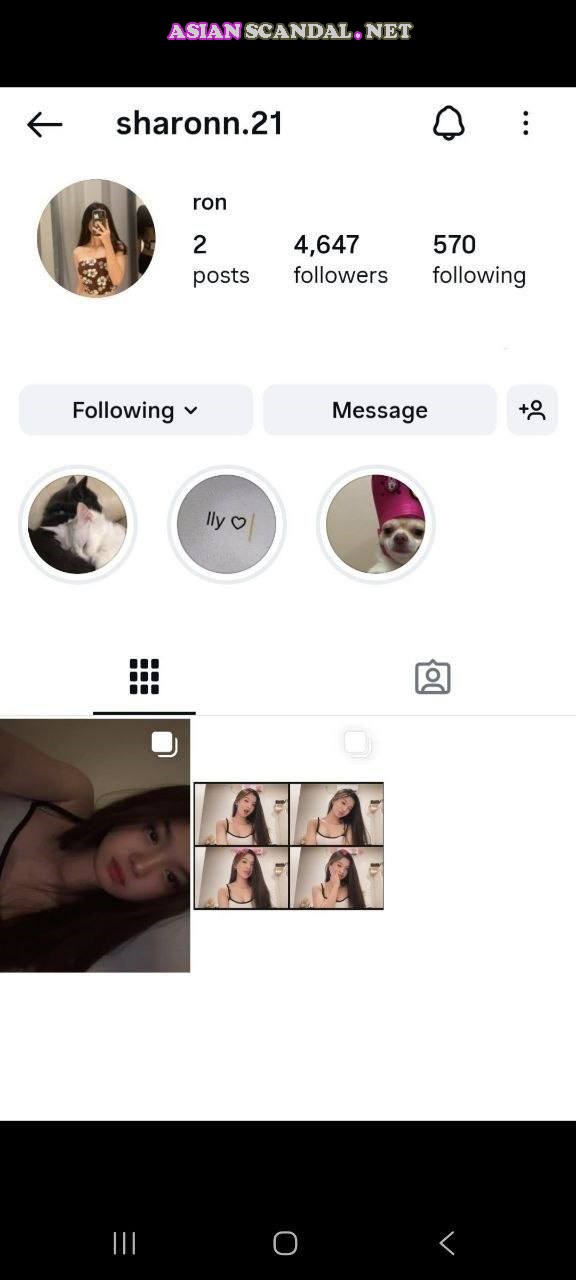Screen dimensions: 576x1280
Task: Switch to the posts grid tab
Action: 144,677
